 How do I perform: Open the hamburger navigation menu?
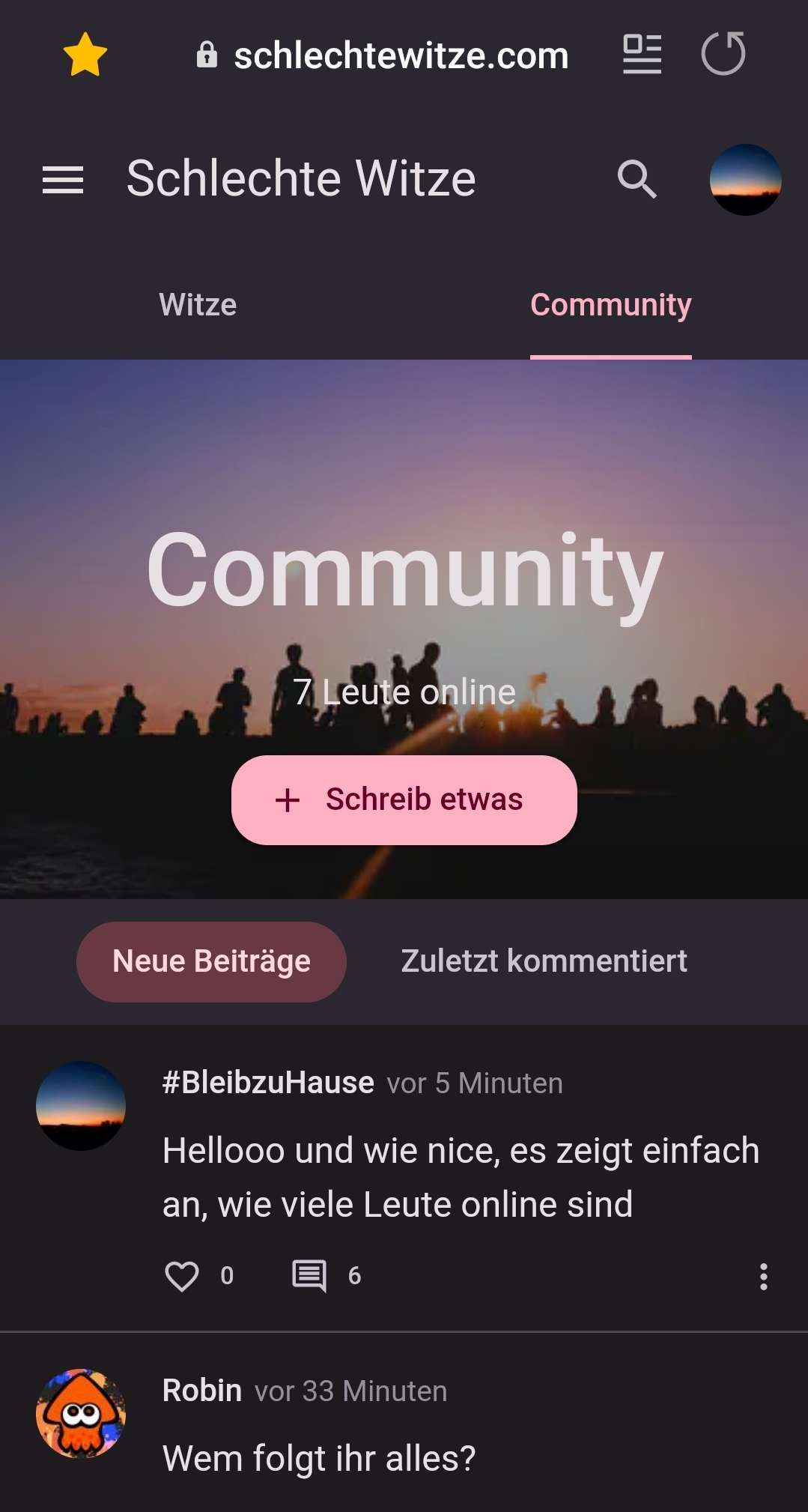tap(63, 180)
